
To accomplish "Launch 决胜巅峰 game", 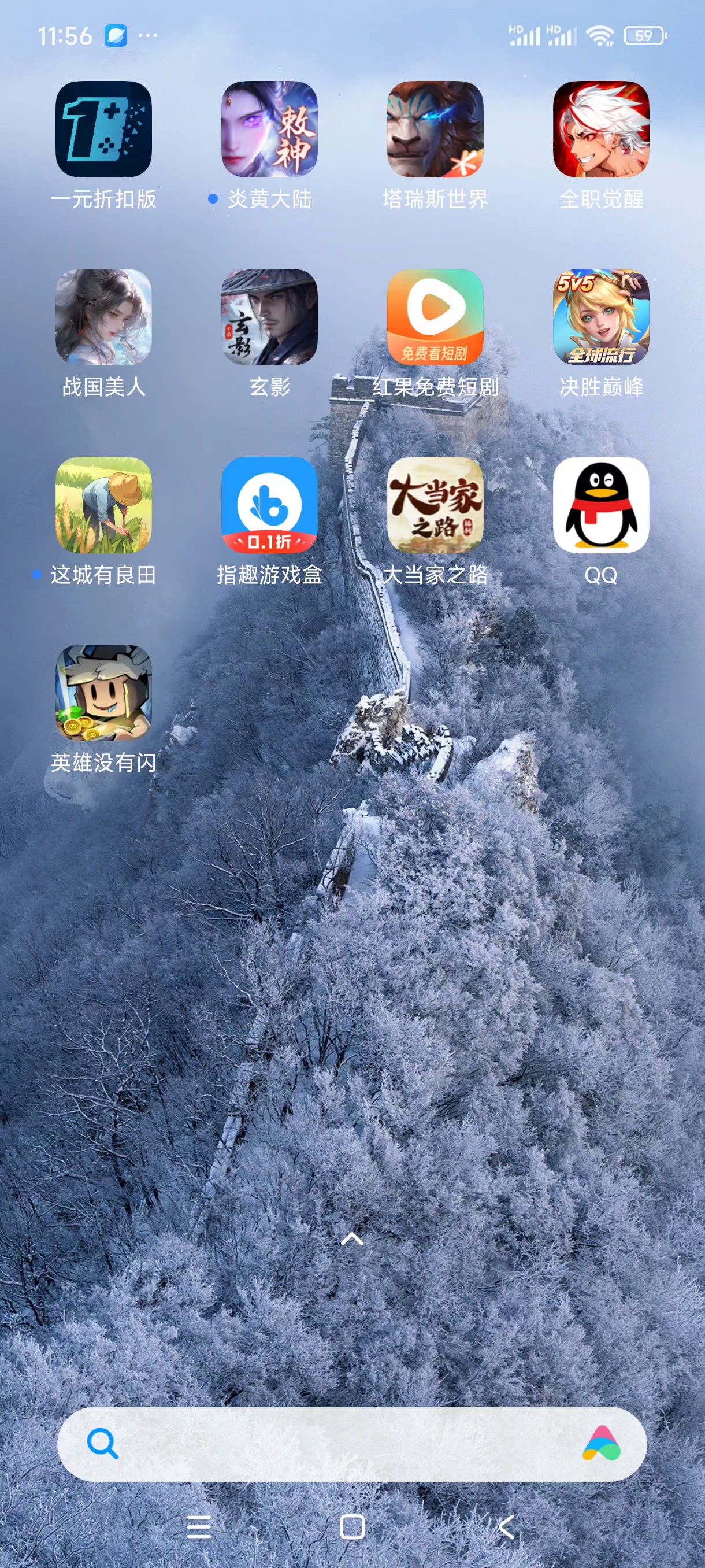I will pyautogui.click(x=600, y=316).
